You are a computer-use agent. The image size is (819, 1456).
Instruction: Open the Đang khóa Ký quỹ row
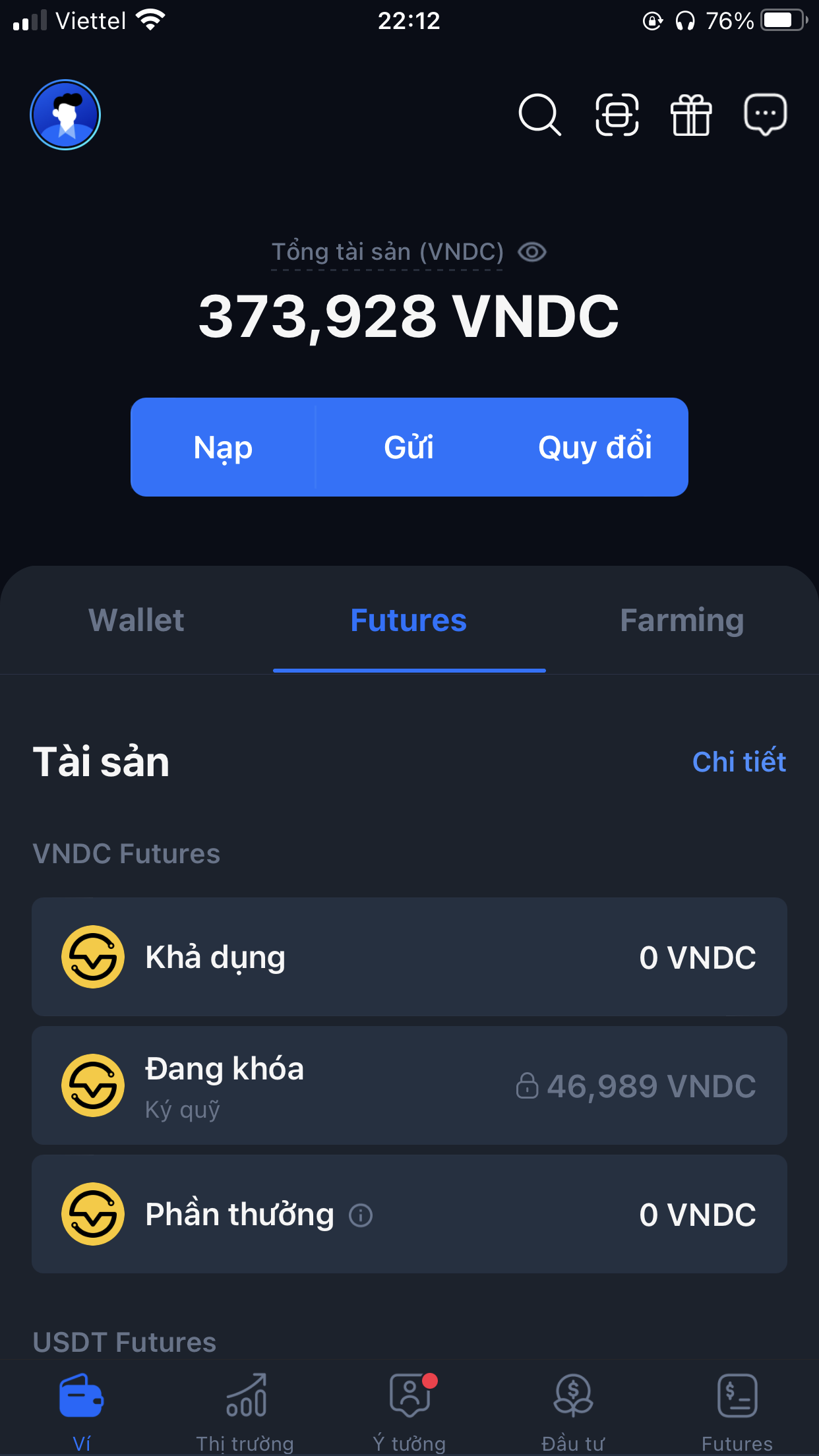tap(409, 1085)
